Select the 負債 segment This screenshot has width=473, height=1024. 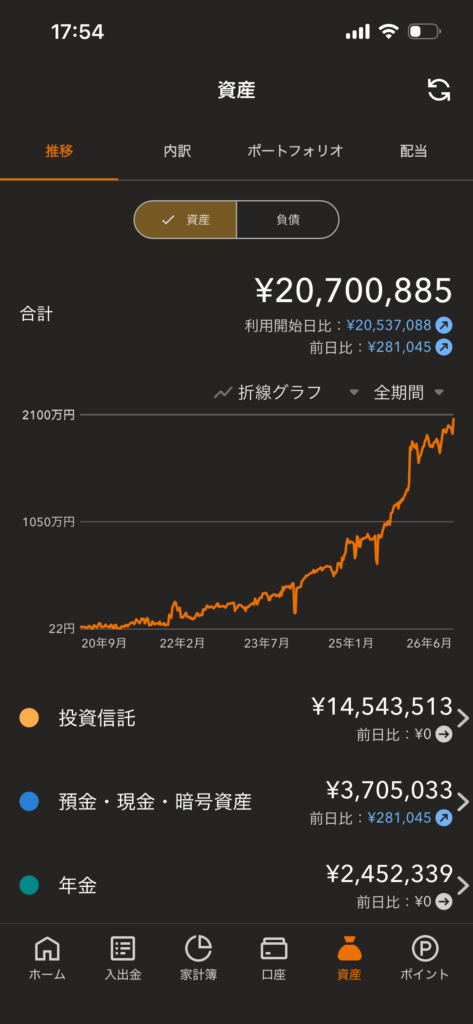coord(287,219)
